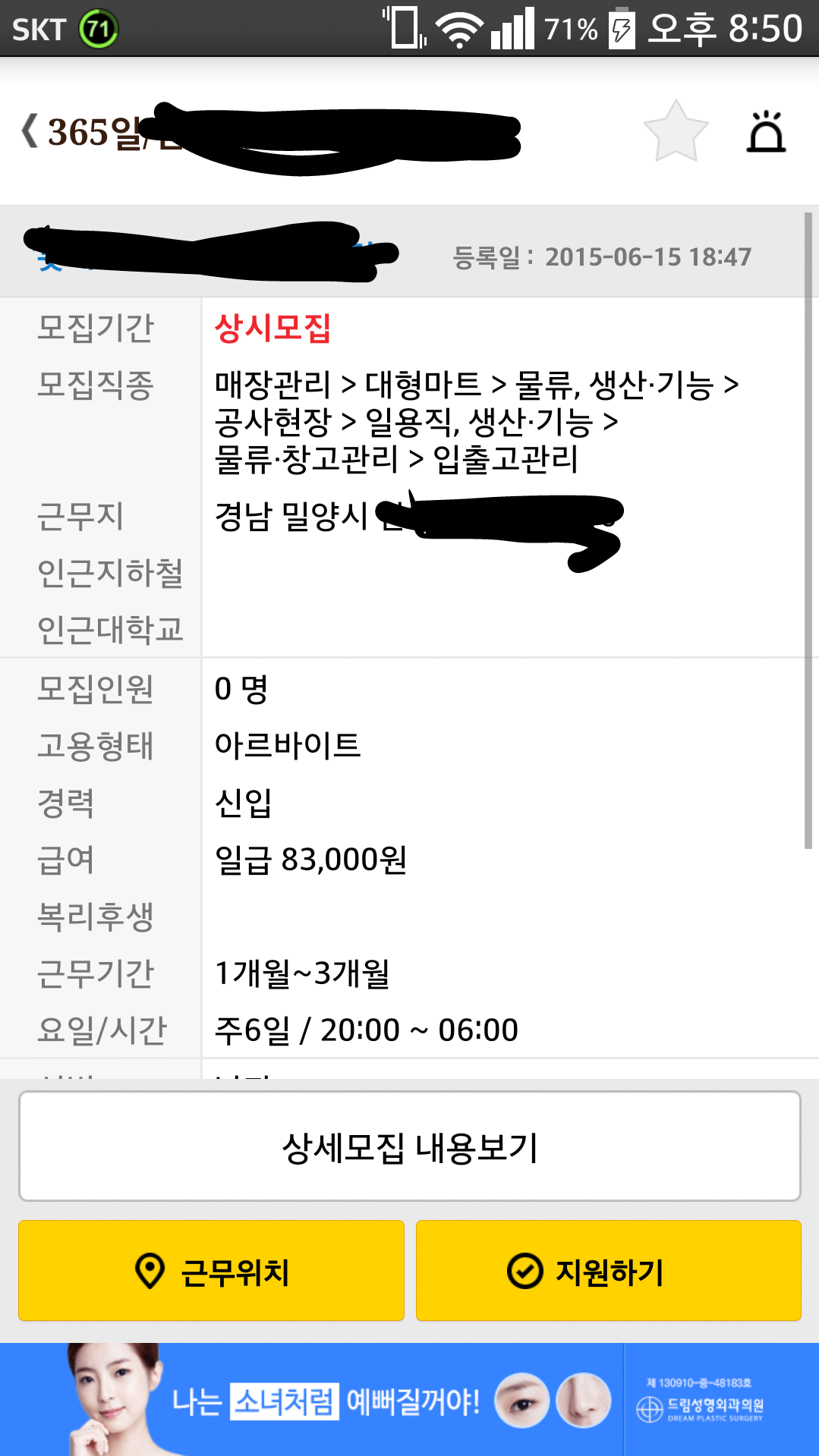Viewport: 819px width, 1456px height.
Task: Open 상세모집 내용보기 details
Action: click(410, 1146)
